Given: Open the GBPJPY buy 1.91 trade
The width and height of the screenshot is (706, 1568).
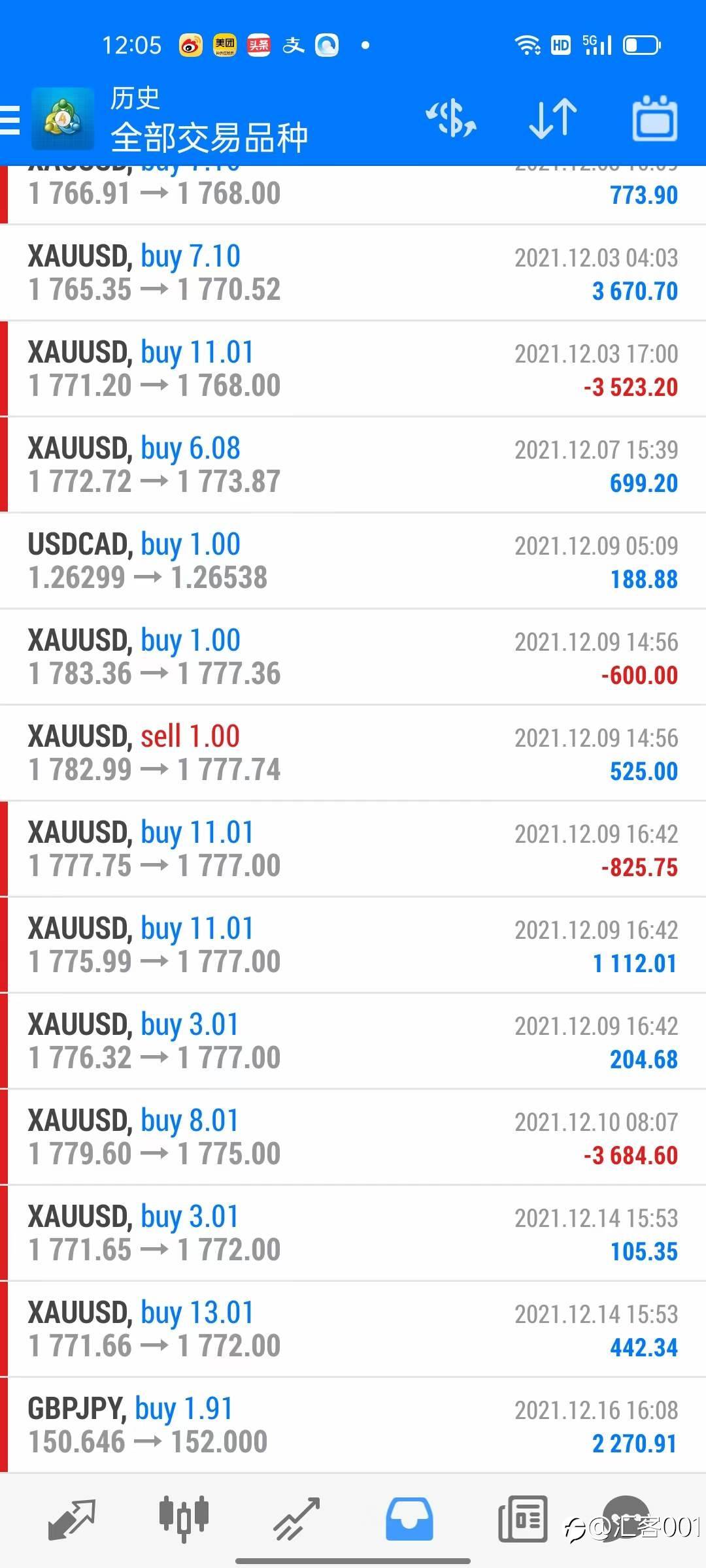Looking at the screenshot, I should tap(353, 1425).
